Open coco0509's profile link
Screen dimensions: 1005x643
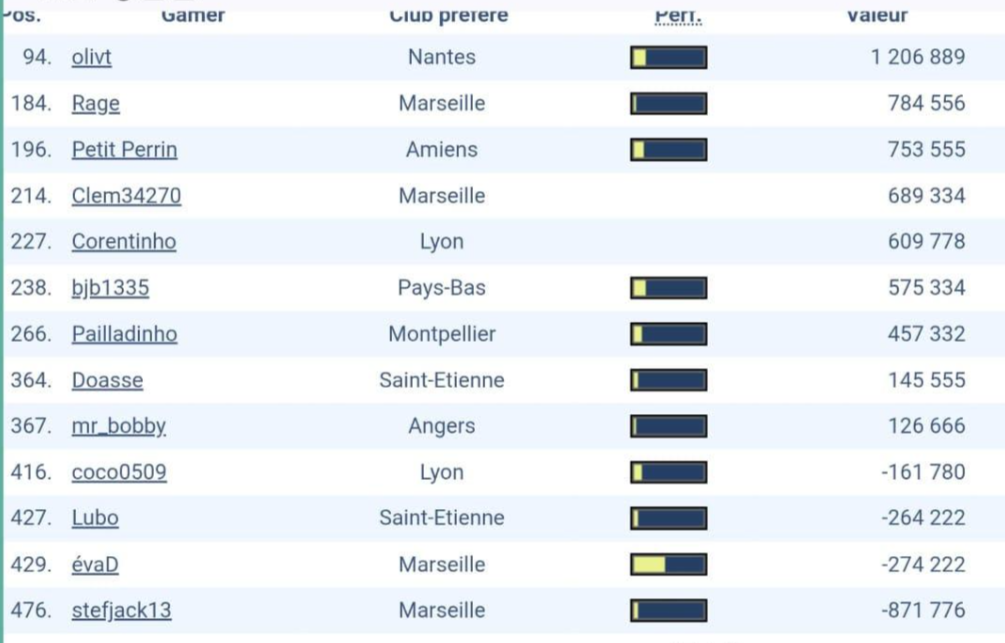pos(119,472)
